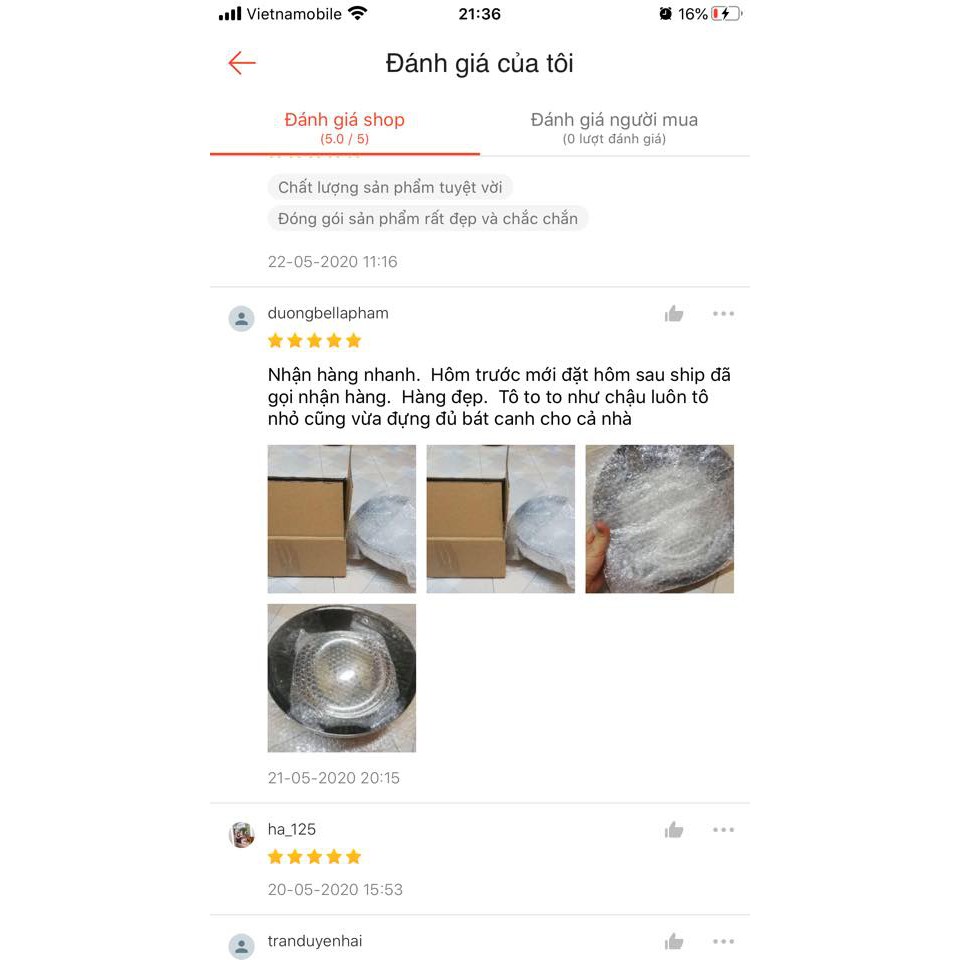Switch to the Đánh giá người mua tab
This screenshot has width=960, height=960.
tap(614, 127)
